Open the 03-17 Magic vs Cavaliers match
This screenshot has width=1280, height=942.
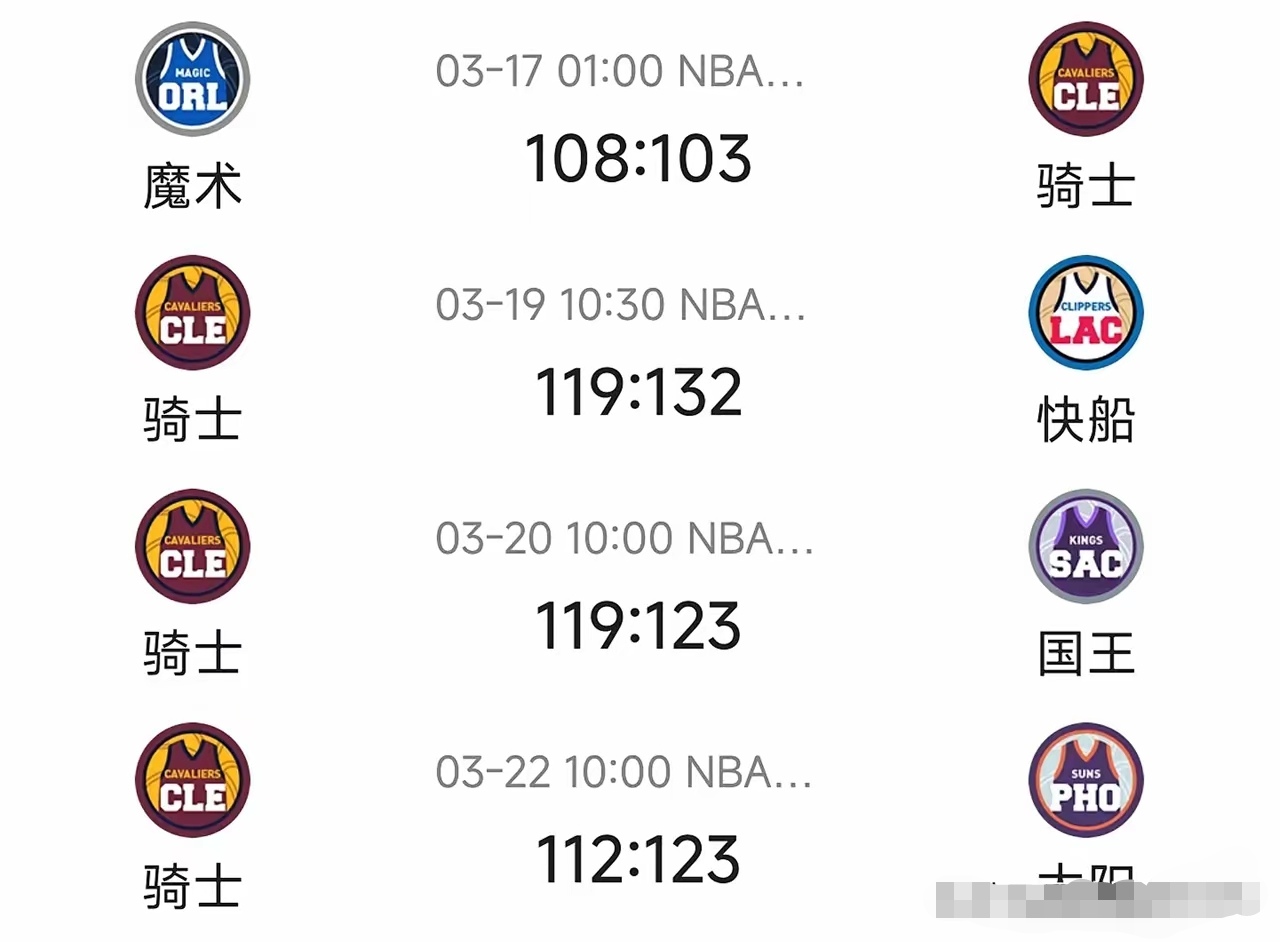638,157
